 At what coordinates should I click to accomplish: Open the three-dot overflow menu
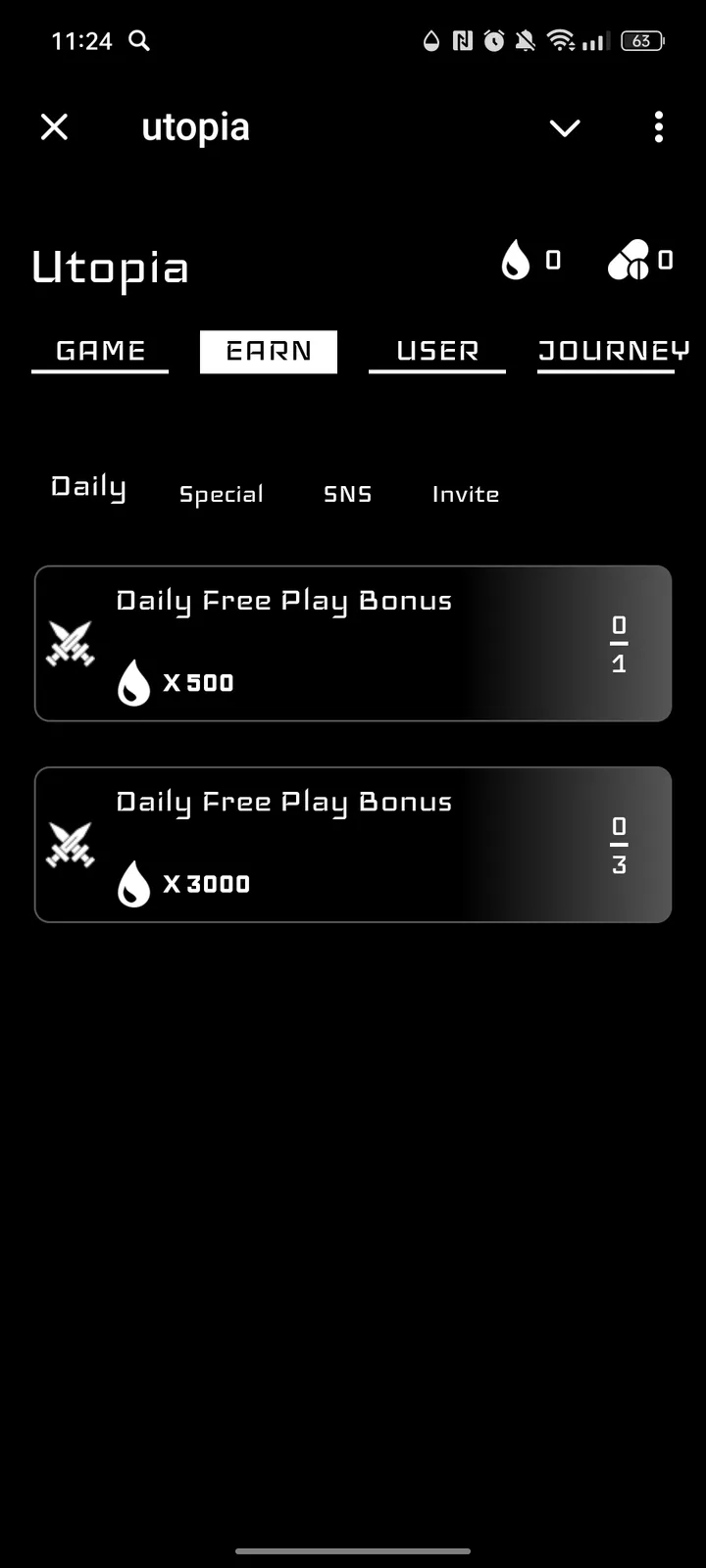(x=658, y=127)
